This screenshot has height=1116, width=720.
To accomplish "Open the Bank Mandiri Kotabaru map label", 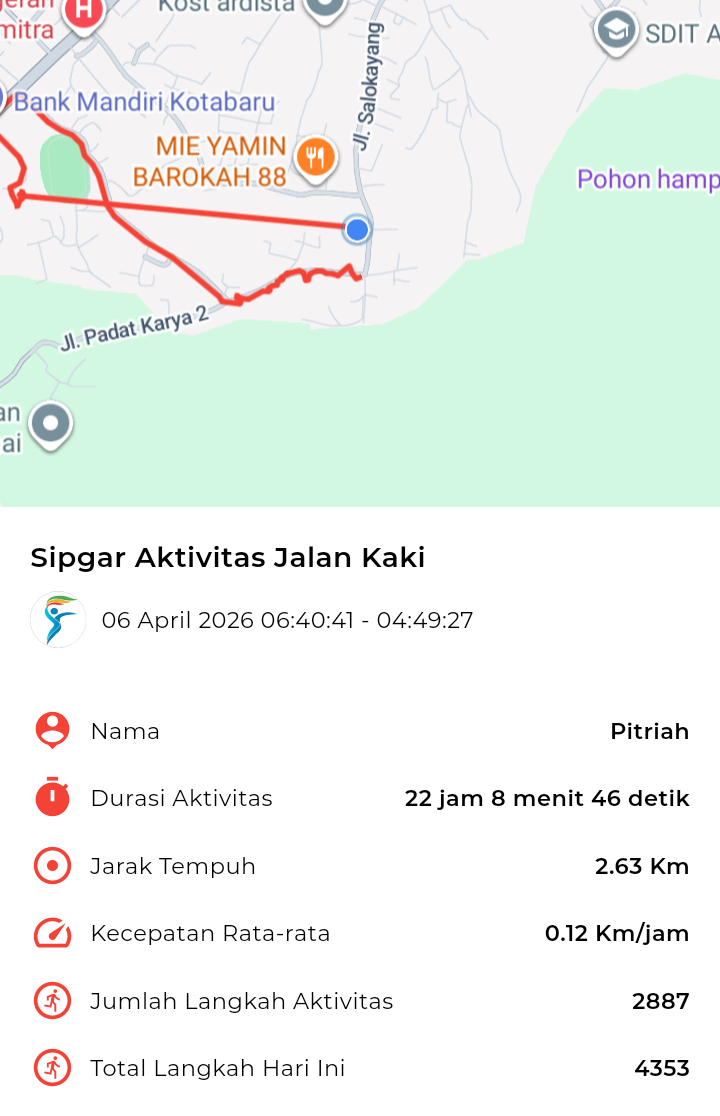I will pyautogui.click(x=144, y=102).
